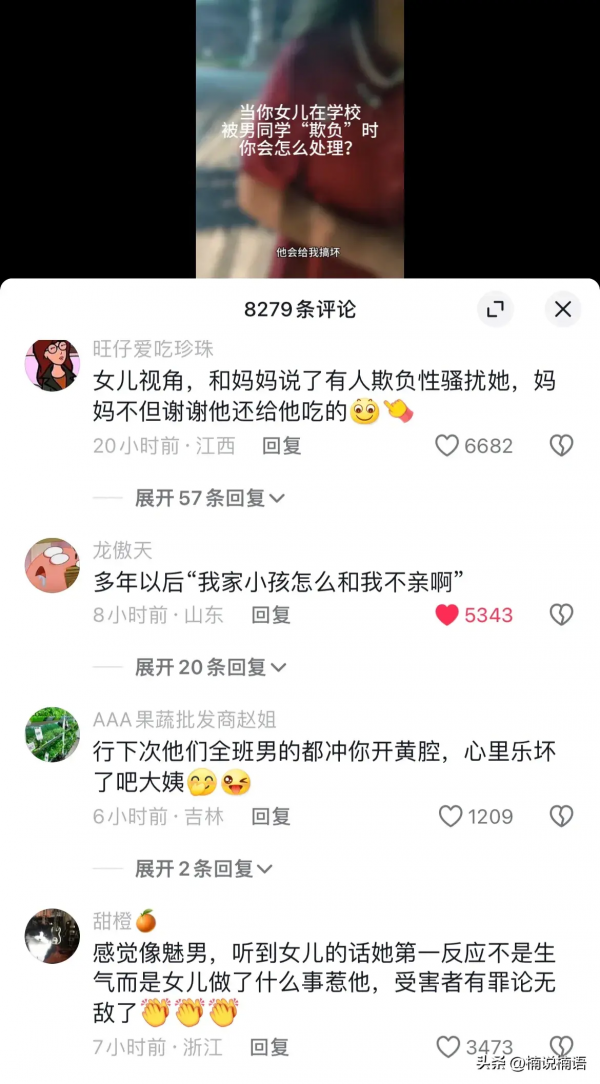Like 旺仔爱吃珍珠's comment
Viewport: 600px width, 1084px height.
pyautogui.click(x=448, y=446)
